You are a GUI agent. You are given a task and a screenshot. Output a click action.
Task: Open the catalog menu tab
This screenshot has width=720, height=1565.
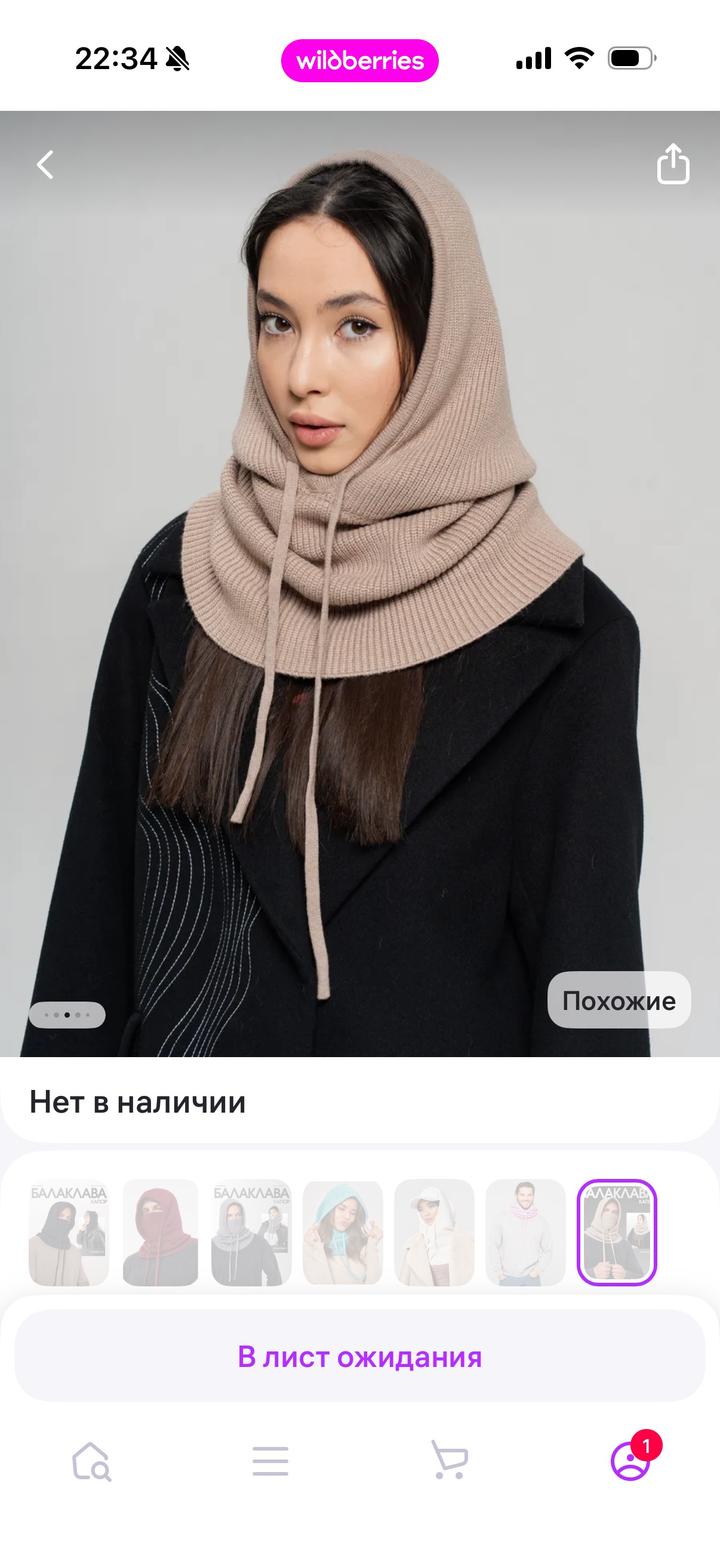(x=270, y=1461)
